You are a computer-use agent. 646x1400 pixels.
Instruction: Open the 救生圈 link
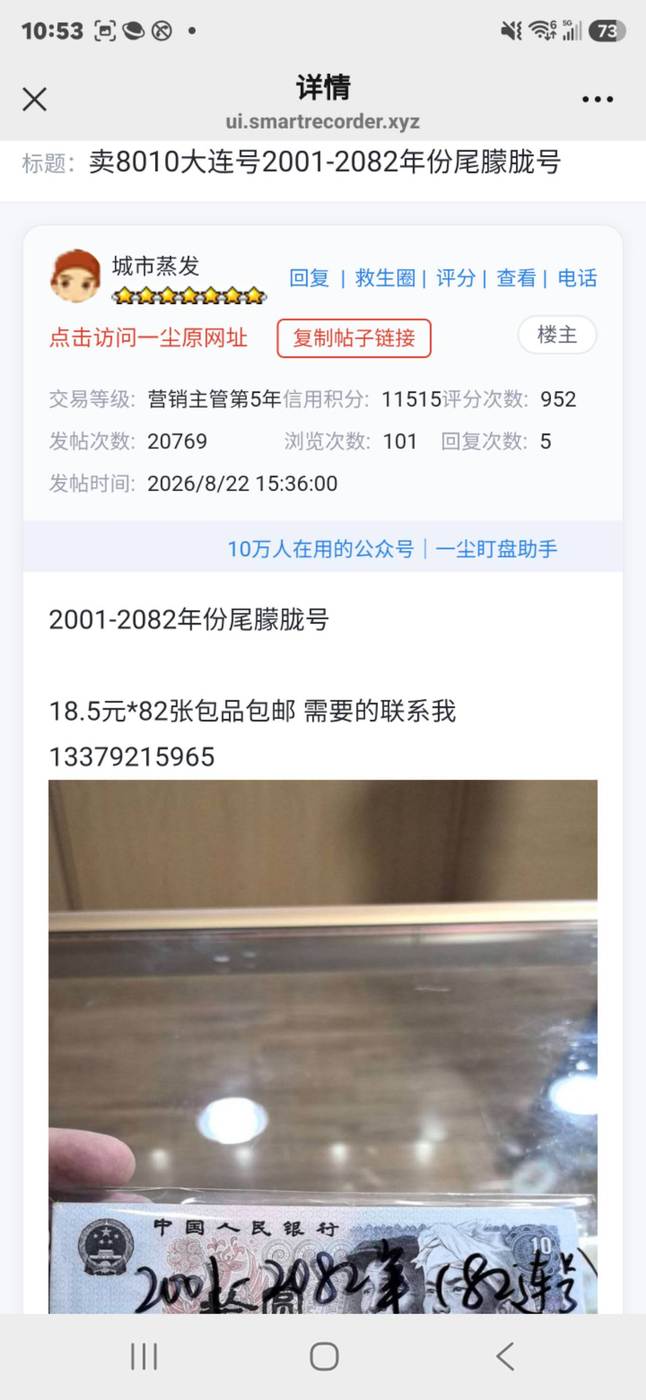tap(385, 278)
